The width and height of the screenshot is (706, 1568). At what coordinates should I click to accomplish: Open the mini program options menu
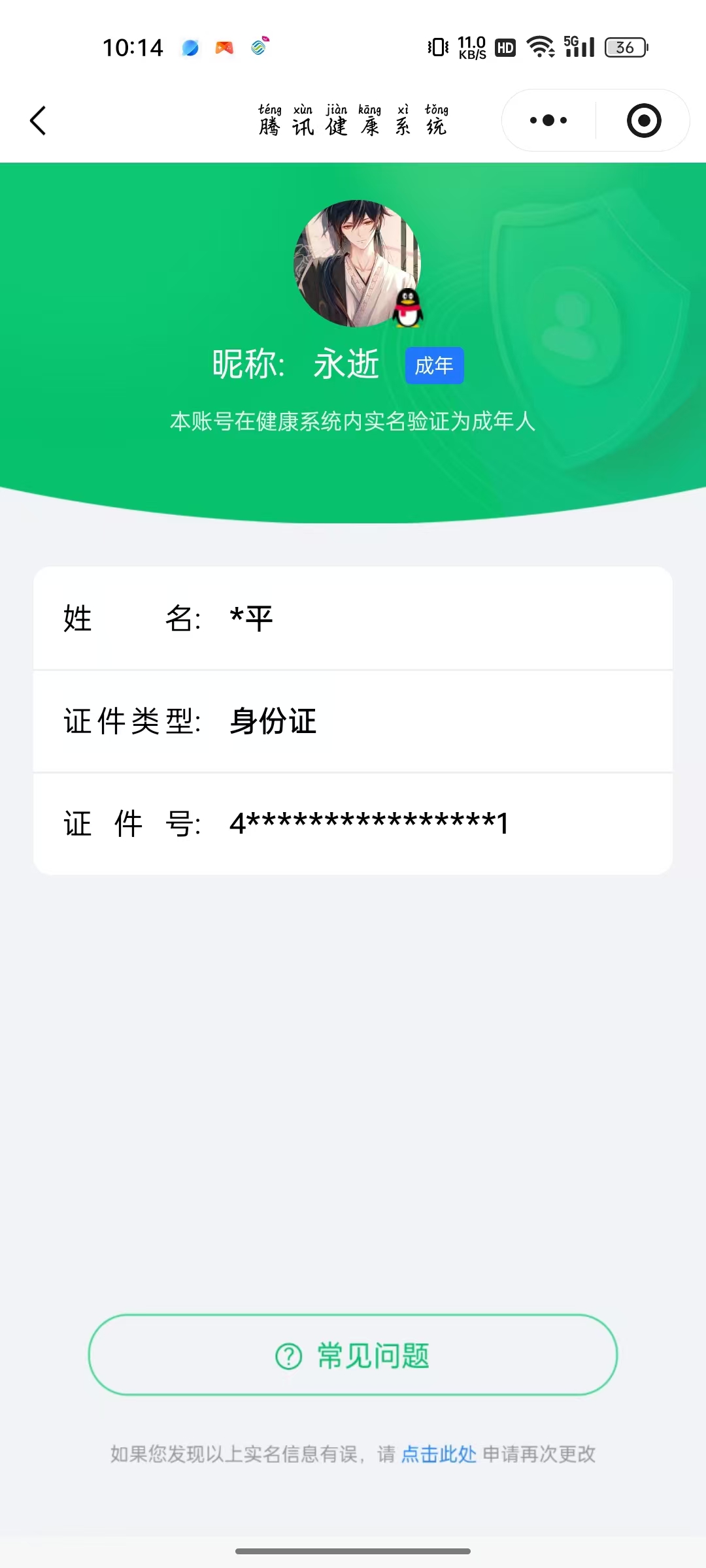point(548,120)
